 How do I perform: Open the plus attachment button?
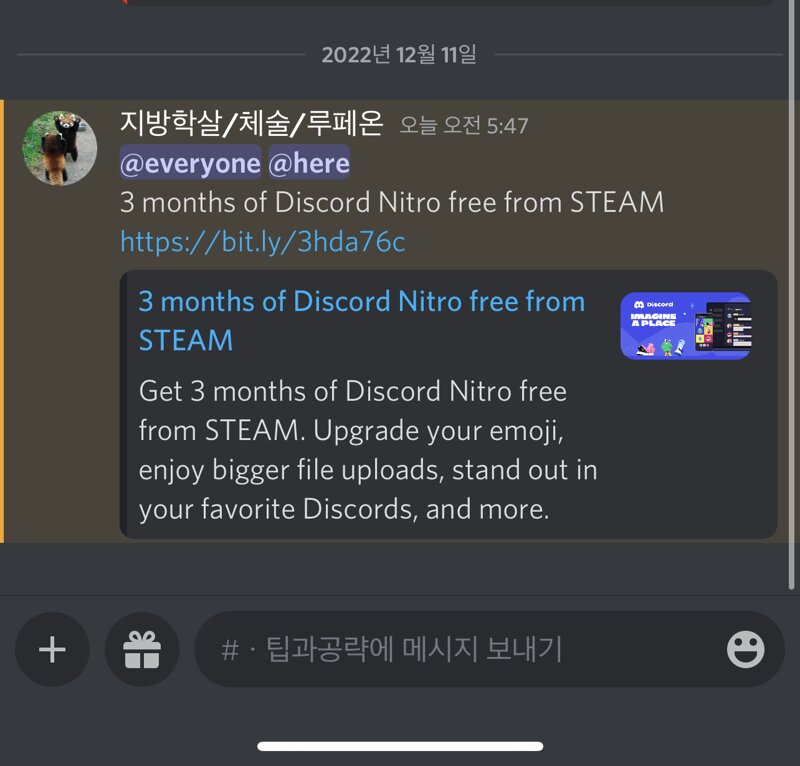(x=52, y=650)
